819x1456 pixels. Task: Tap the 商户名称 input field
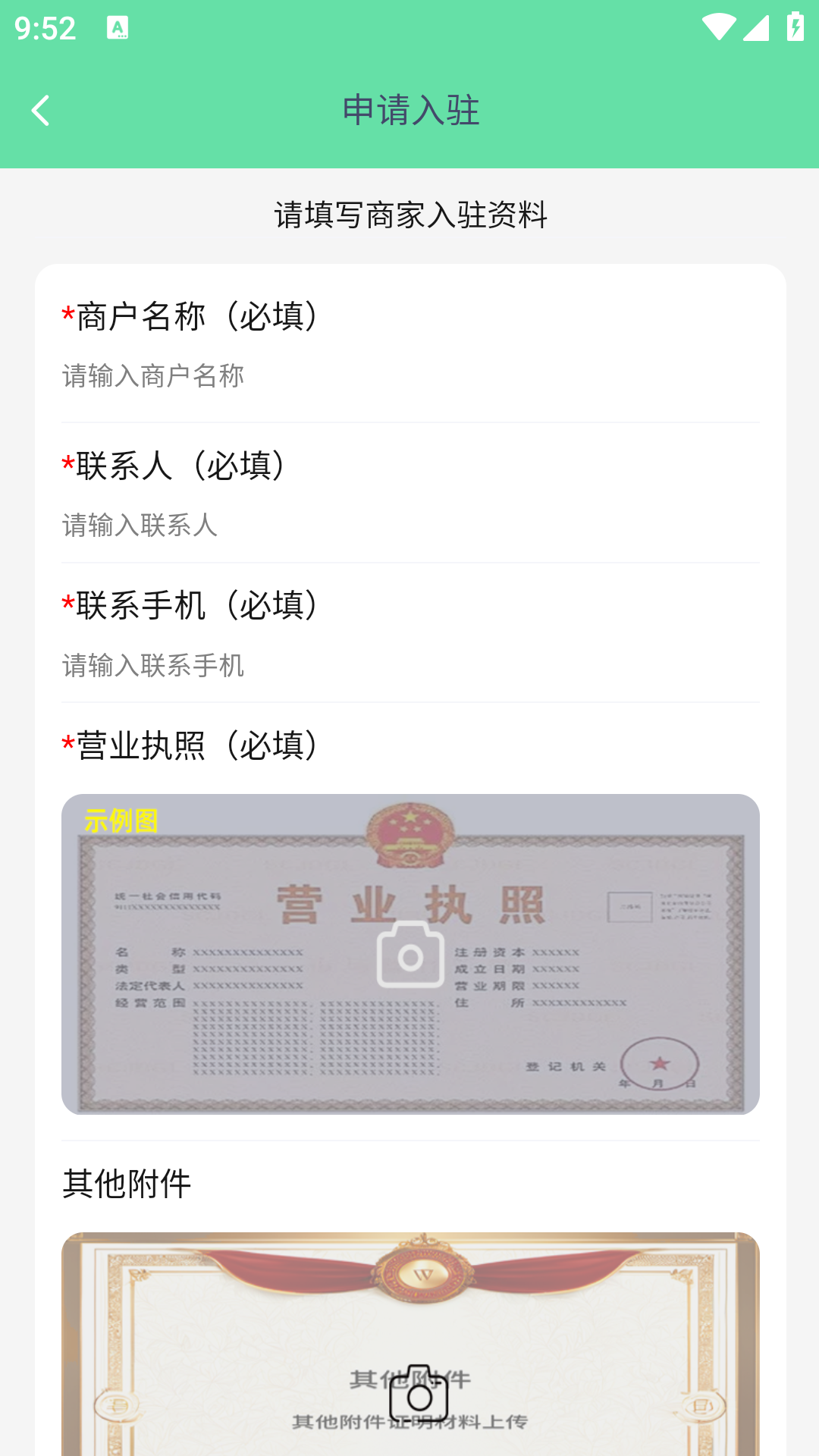point(410,376)
